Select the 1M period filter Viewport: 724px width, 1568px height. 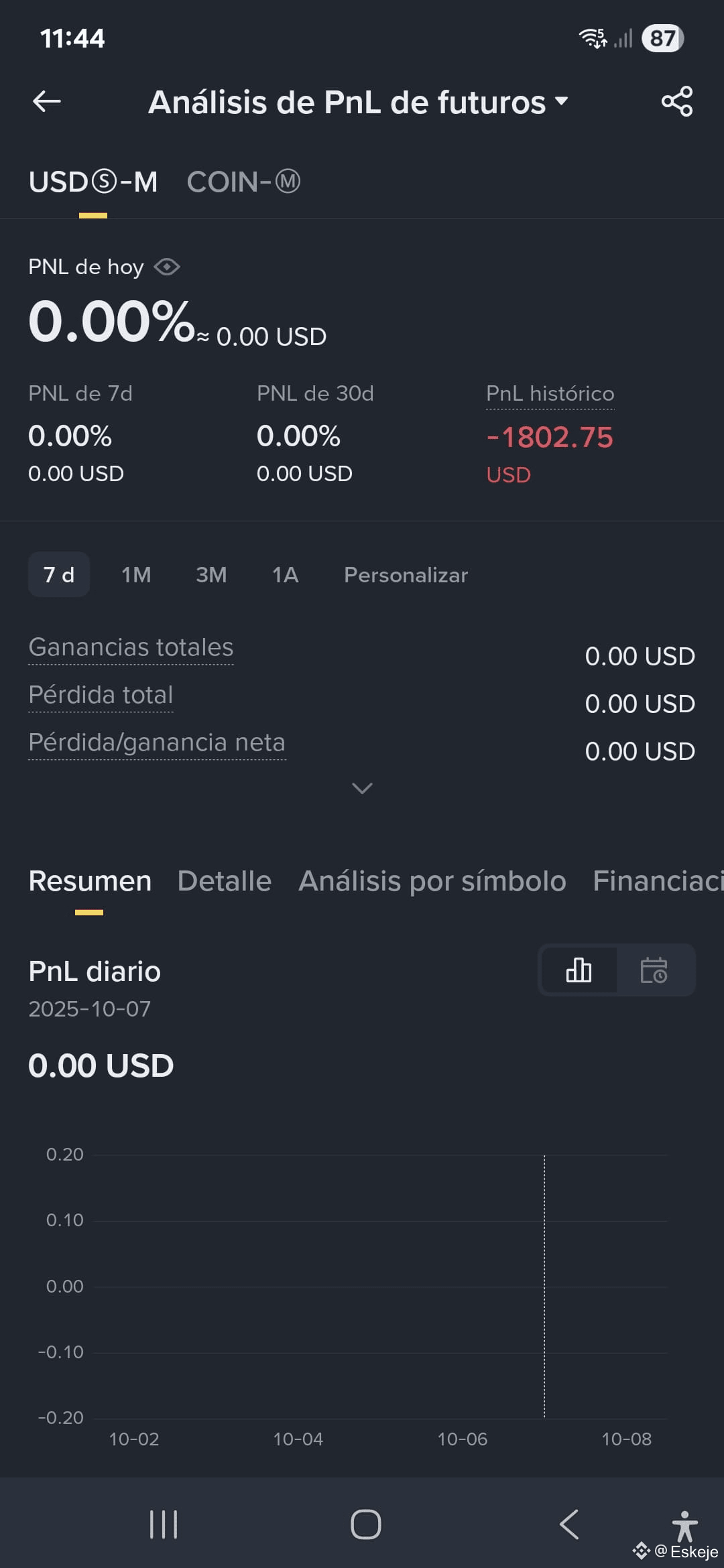tap(135, 574)
